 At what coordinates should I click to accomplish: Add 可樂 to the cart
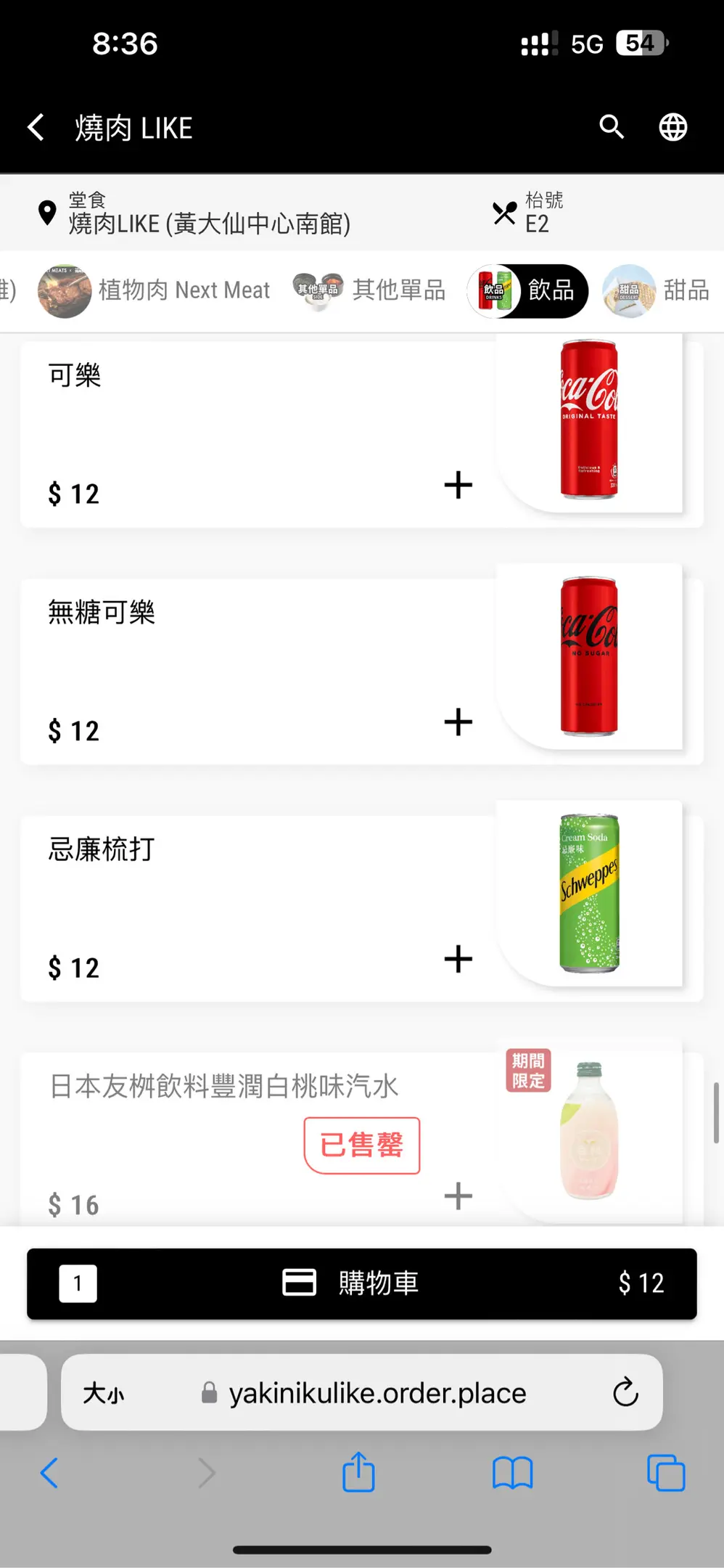[458, 485]
